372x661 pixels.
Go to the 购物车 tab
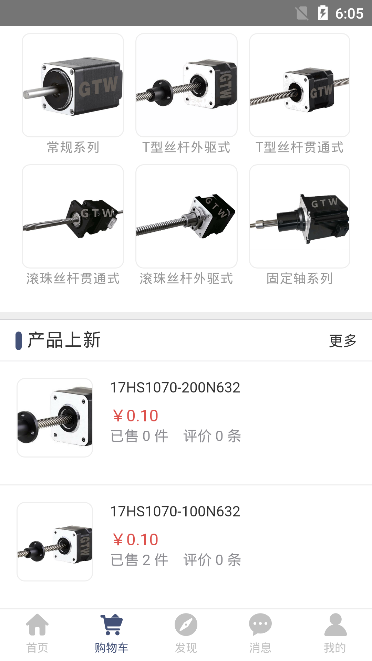coord(111,634)
